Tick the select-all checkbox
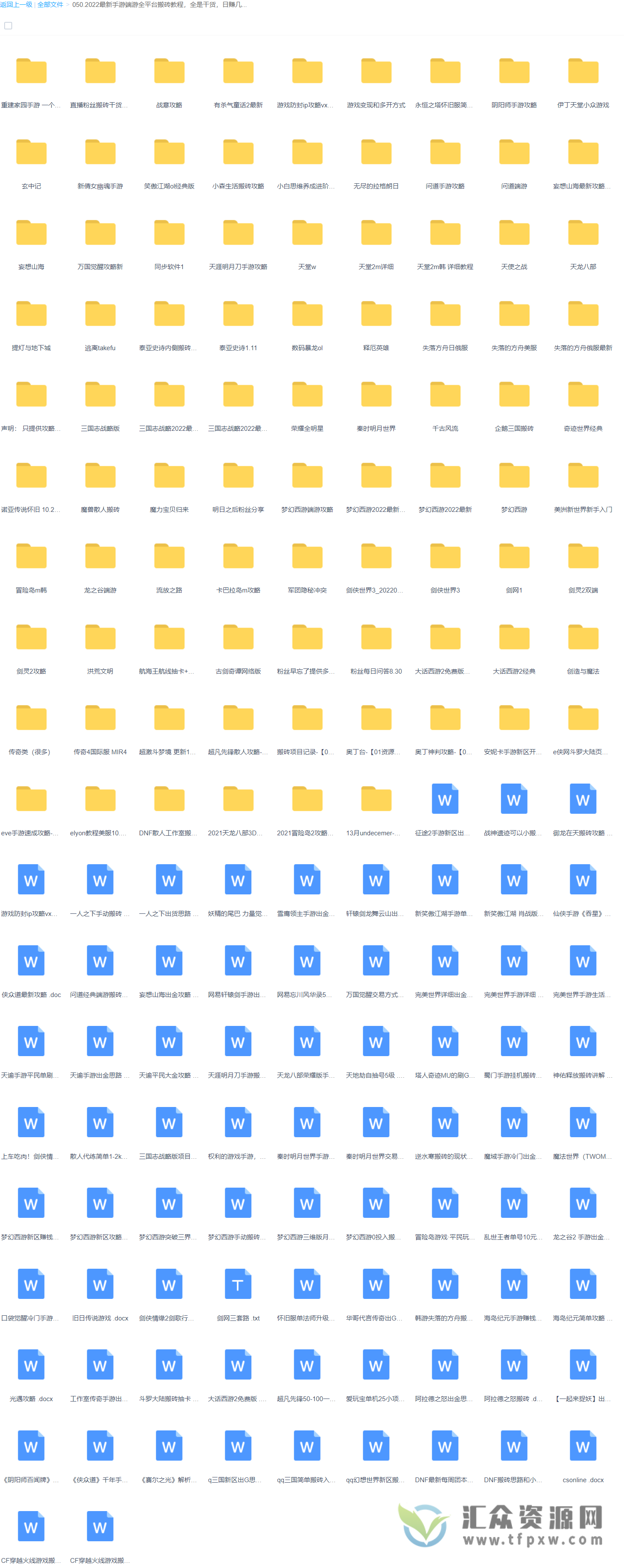624x1568 pixels. tap(8, 25)
